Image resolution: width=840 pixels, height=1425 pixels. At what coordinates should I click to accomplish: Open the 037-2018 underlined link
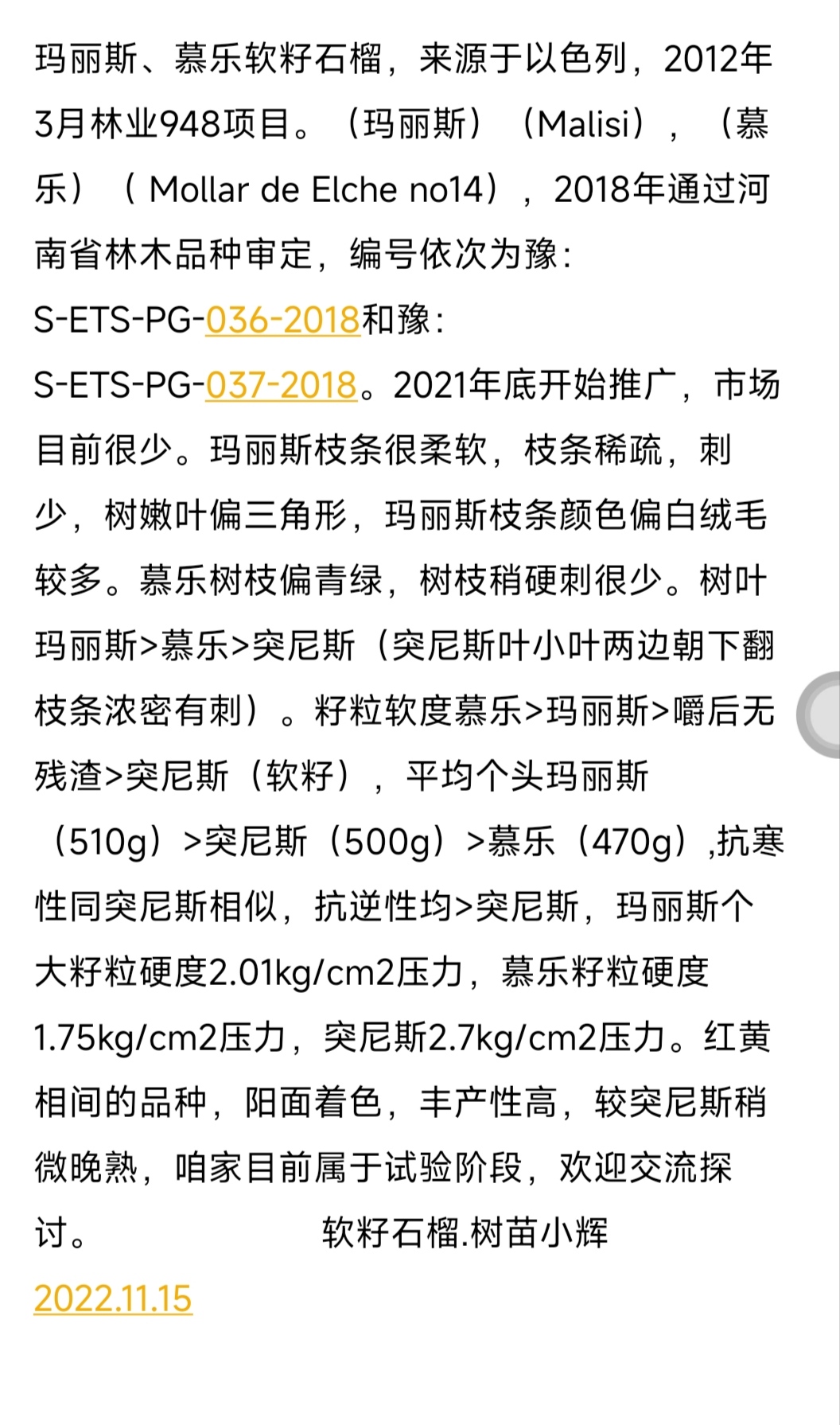(282, 386)
